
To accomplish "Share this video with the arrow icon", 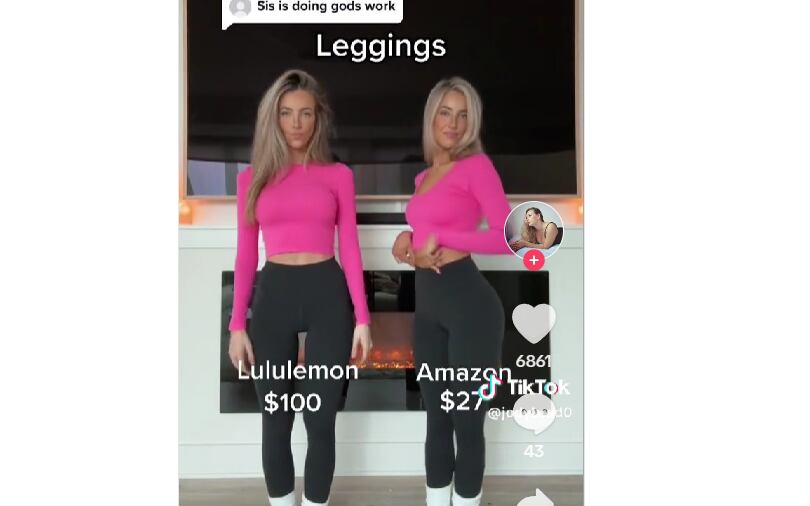I will [x=536, y=497].
